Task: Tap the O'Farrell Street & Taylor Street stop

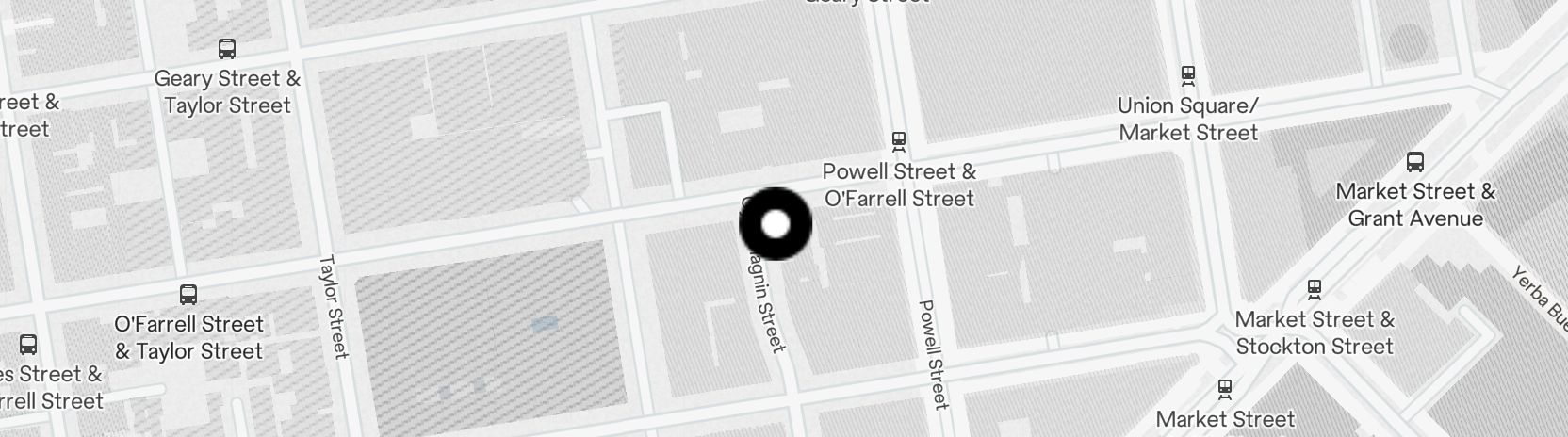Action: (x=188, y=295)
